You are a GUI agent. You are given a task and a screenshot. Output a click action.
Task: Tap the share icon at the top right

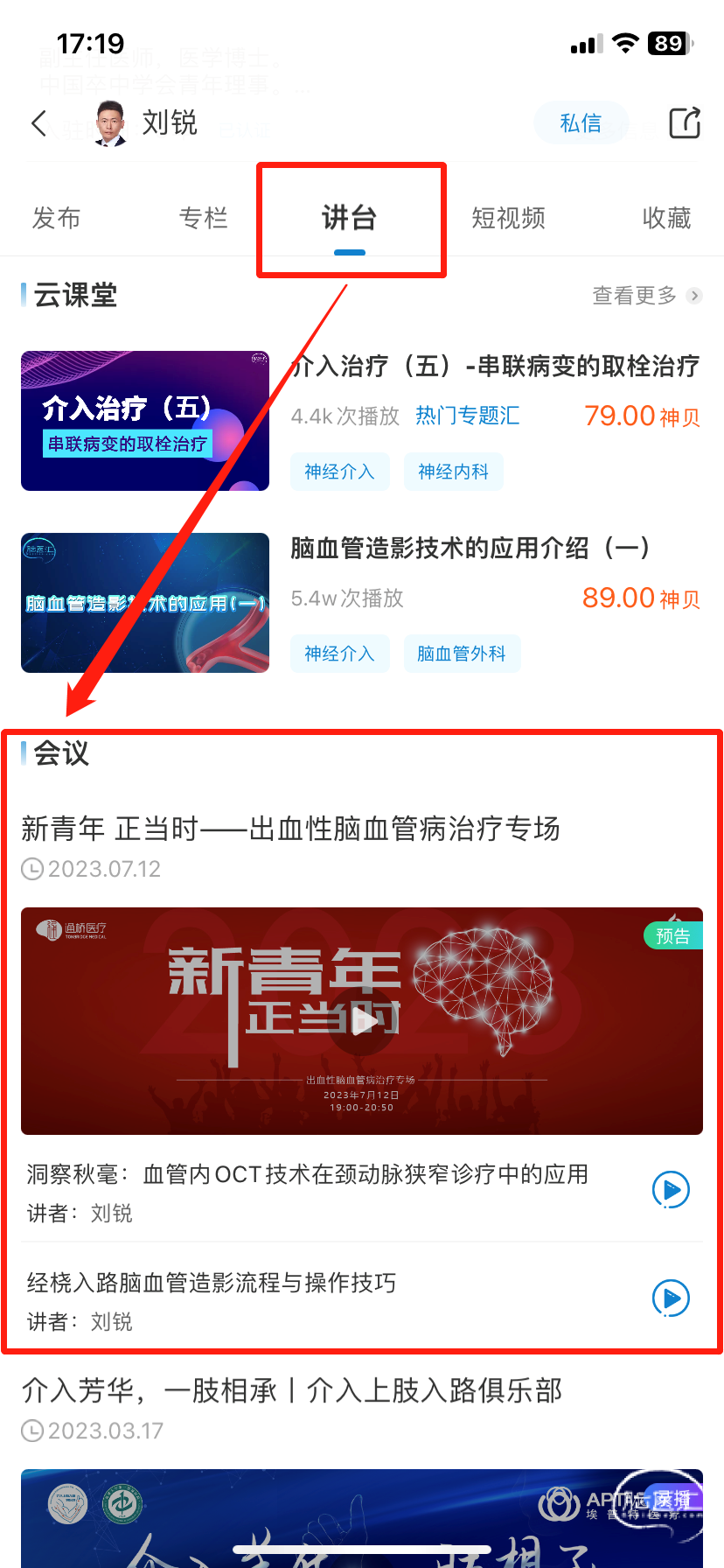click(685, 123)
